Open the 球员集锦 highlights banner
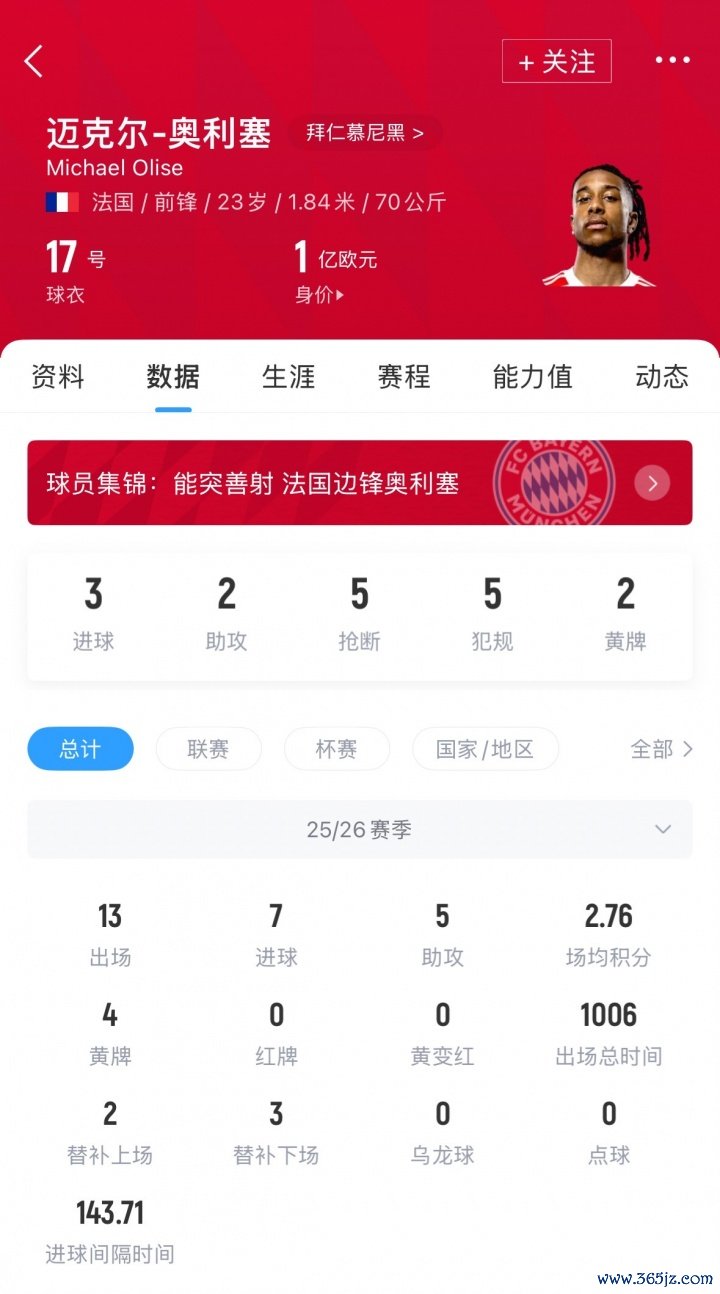The height and width of the screenshot is (1294, 720). (x=360, y=483)
